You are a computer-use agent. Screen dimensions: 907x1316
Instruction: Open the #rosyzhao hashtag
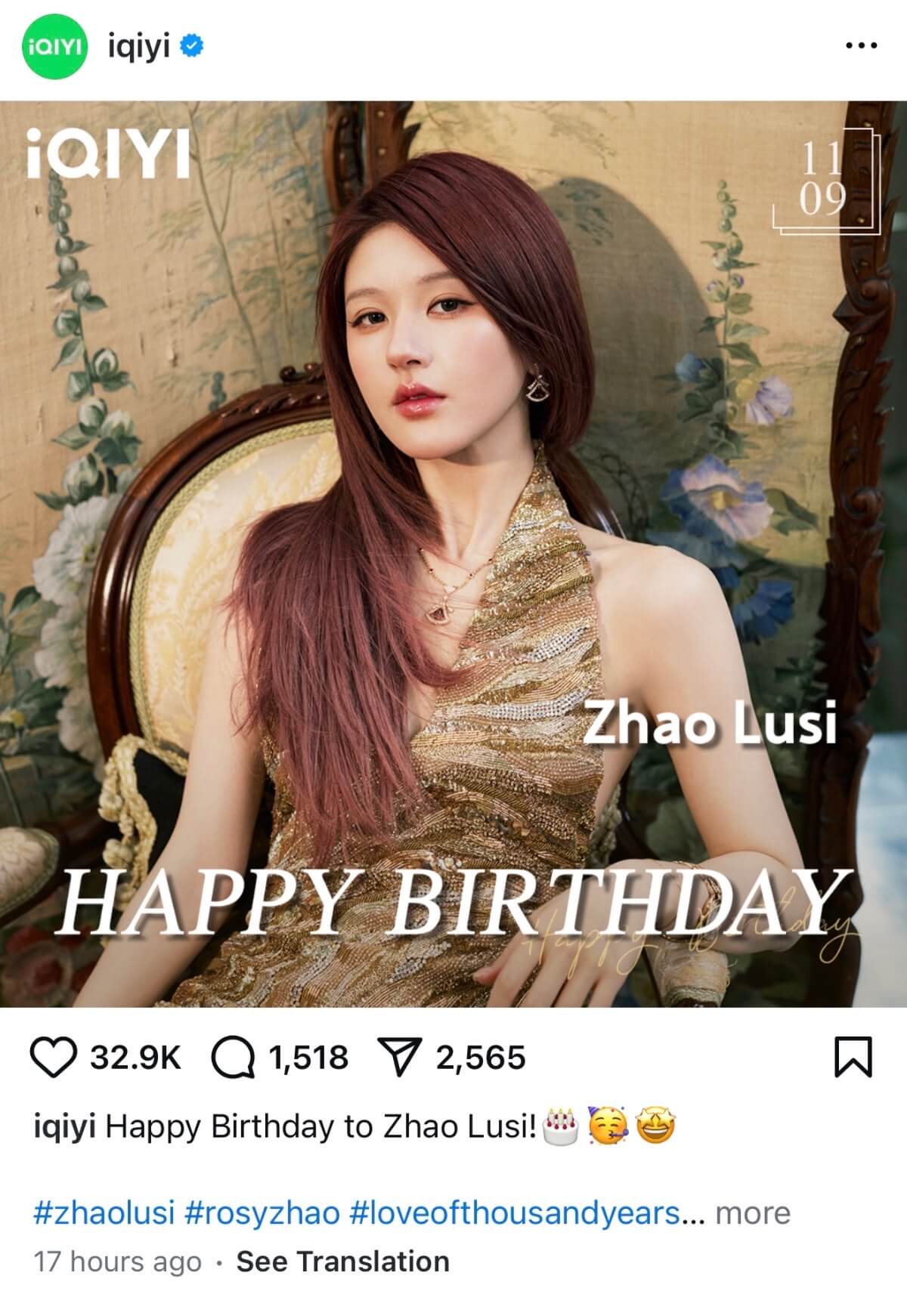coord(262,1213)
